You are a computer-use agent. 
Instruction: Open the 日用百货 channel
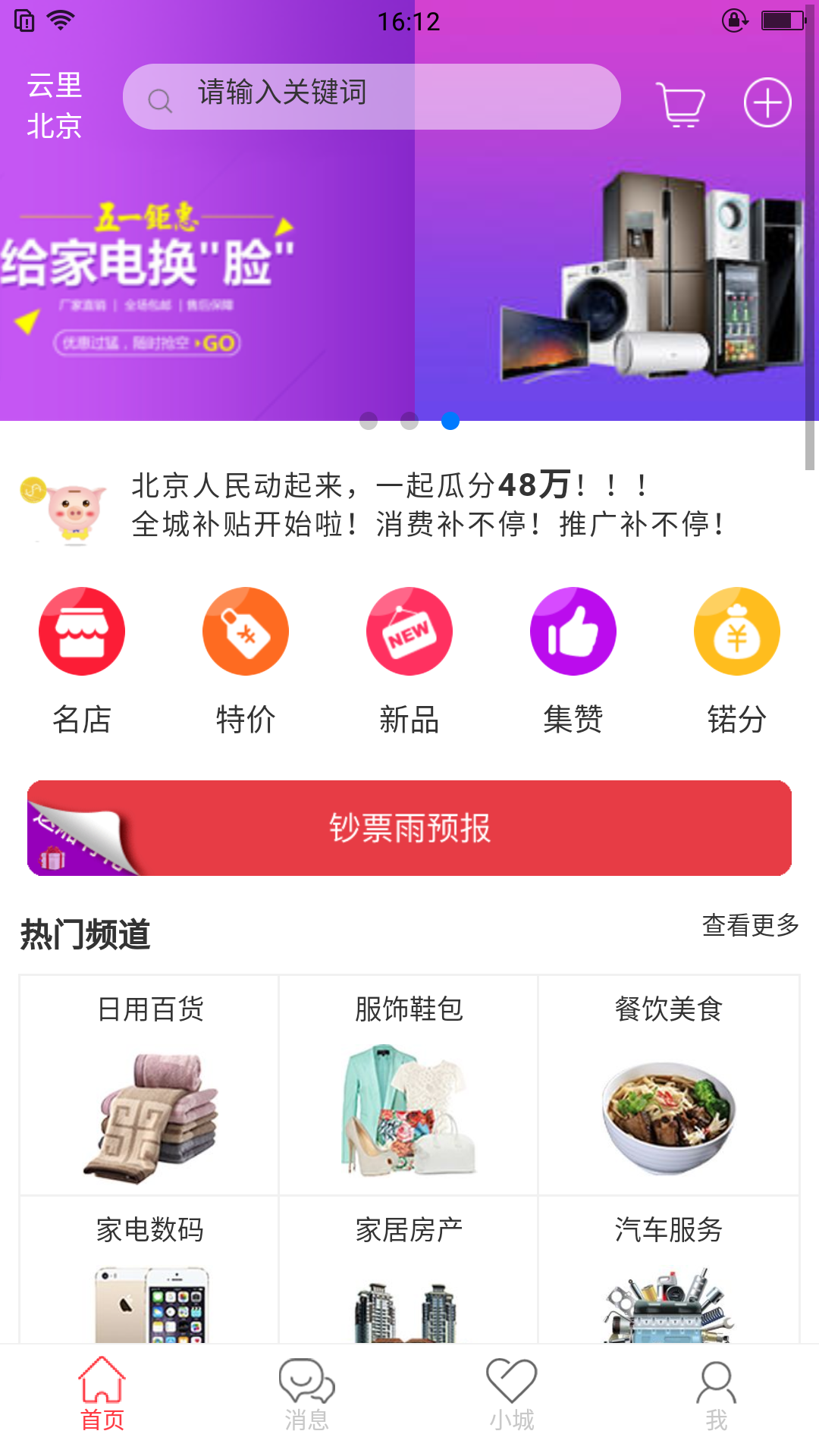[149, 1085]
